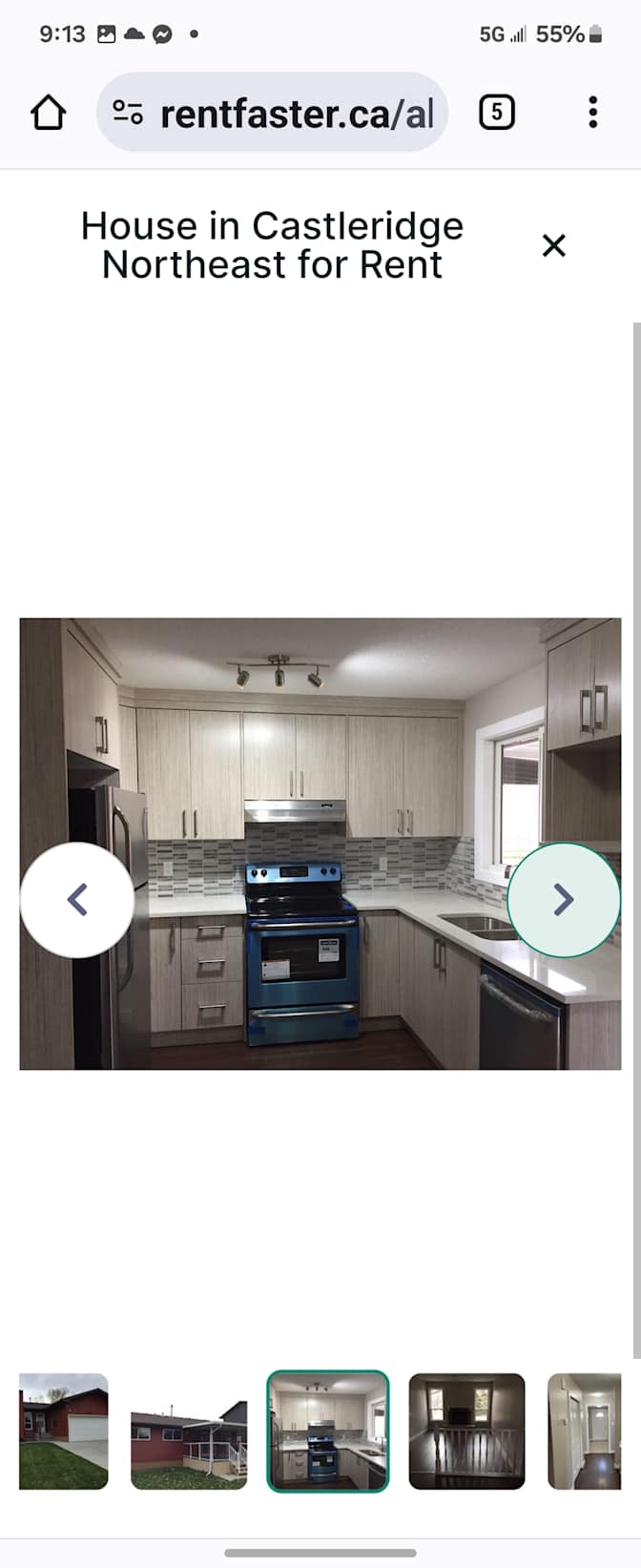Select the kitchen thumbnail
This screenshot has height=1568, width=641.
coord(327,1431)
